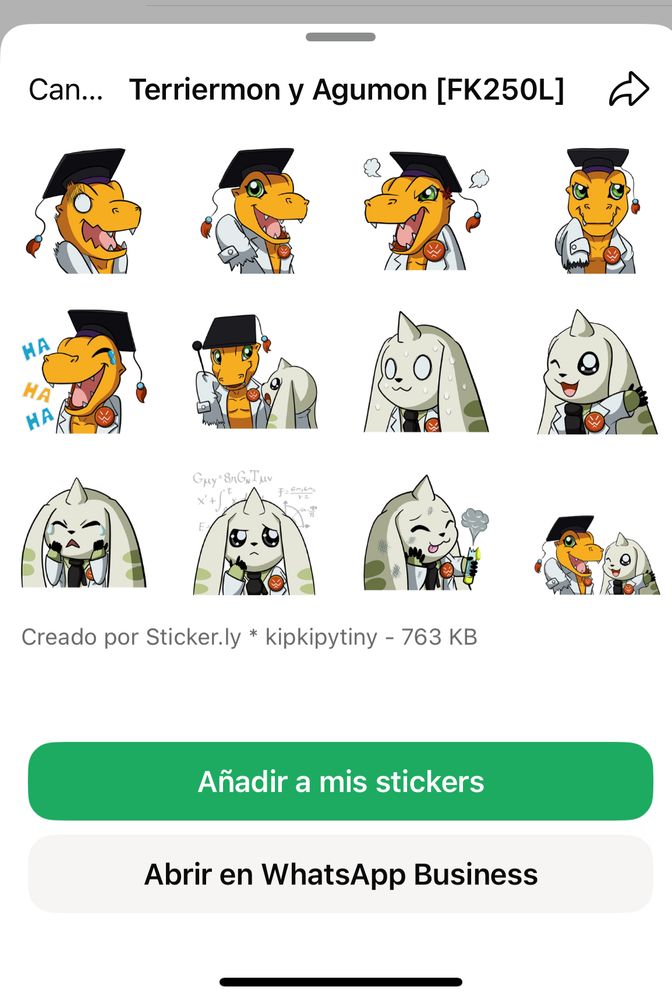The height and width of the screenshot is (1000, 672).
Task: Preview the Terriermon sticker with math equations
Action: coord(255,534)
